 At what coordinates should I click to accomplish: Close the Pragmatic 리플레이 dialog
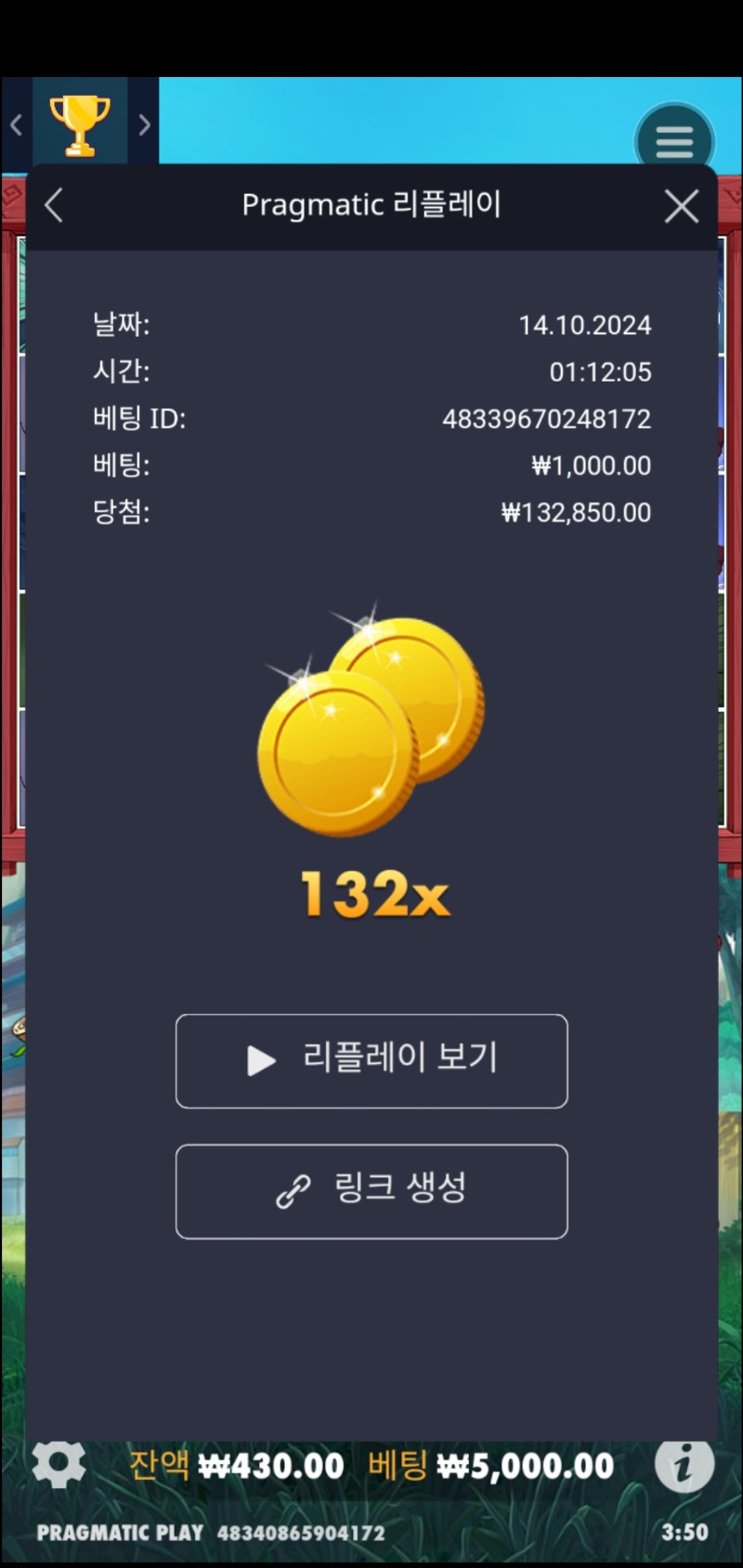tap(682, 206)
